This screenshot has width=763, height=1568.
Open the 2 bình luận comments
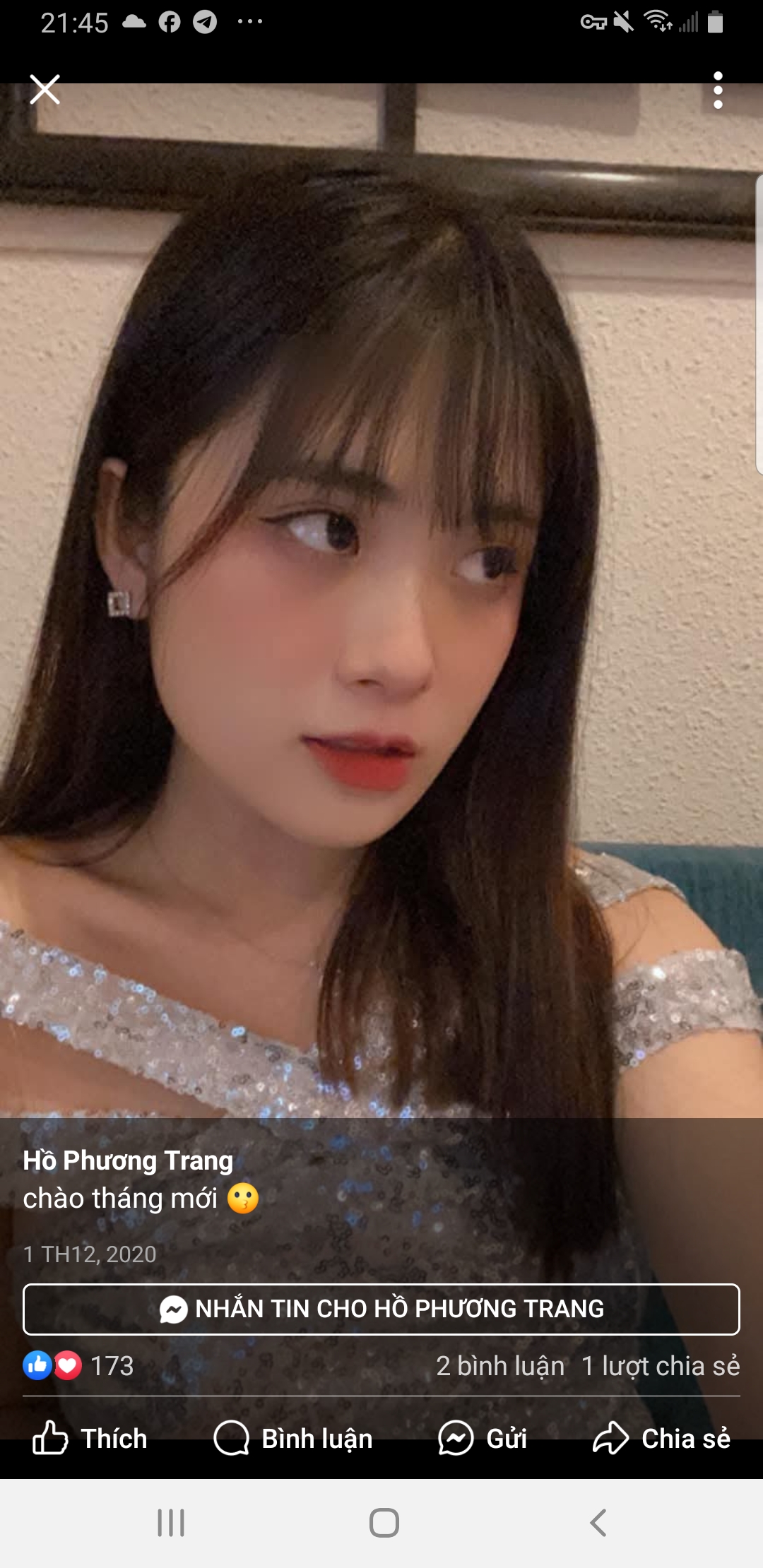(x=500, y=1365)
